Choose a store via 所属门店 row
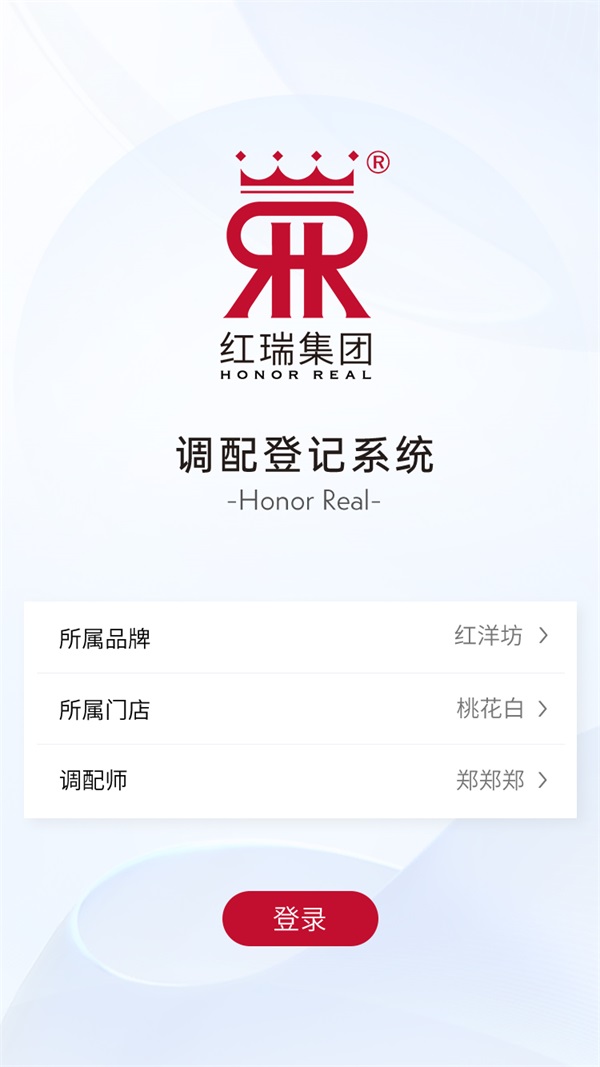600x1067 pixels. [300, 709]
